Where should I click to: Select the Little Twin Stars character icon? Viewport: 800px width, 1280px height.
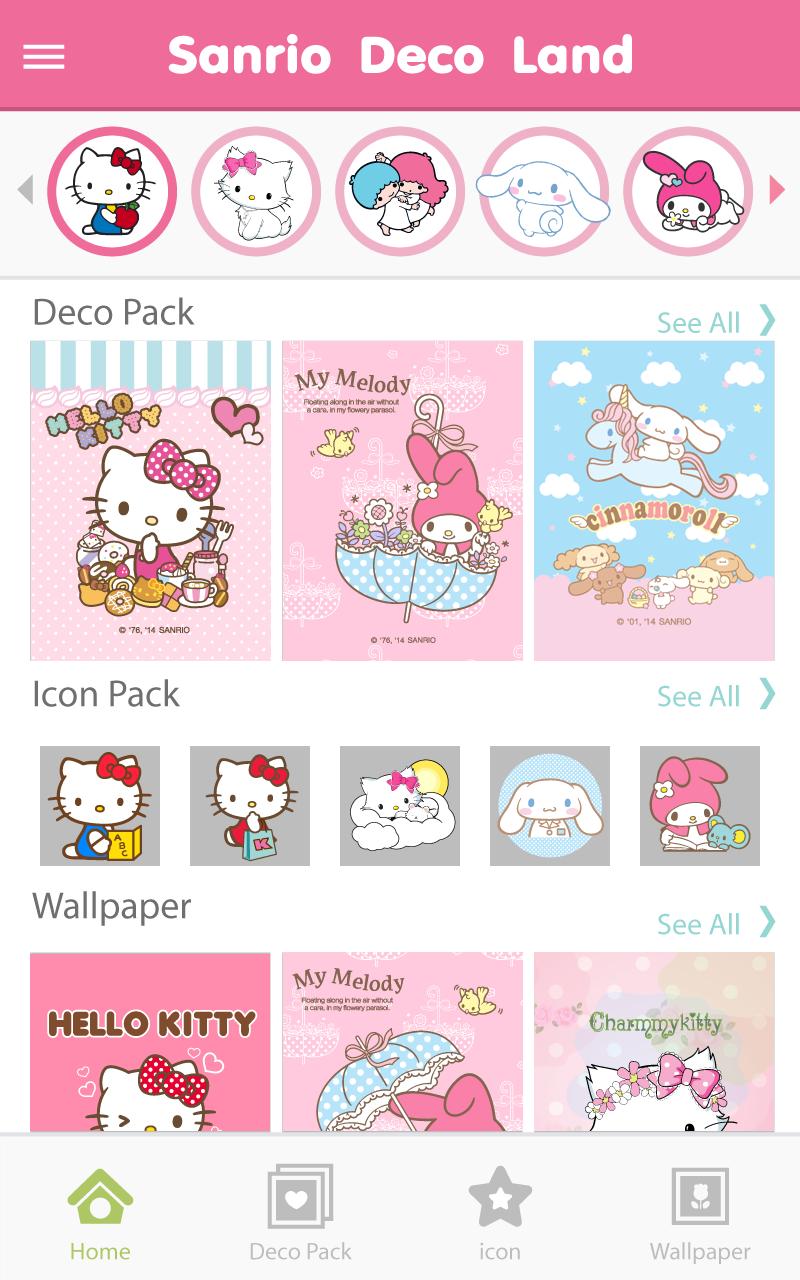400,191
